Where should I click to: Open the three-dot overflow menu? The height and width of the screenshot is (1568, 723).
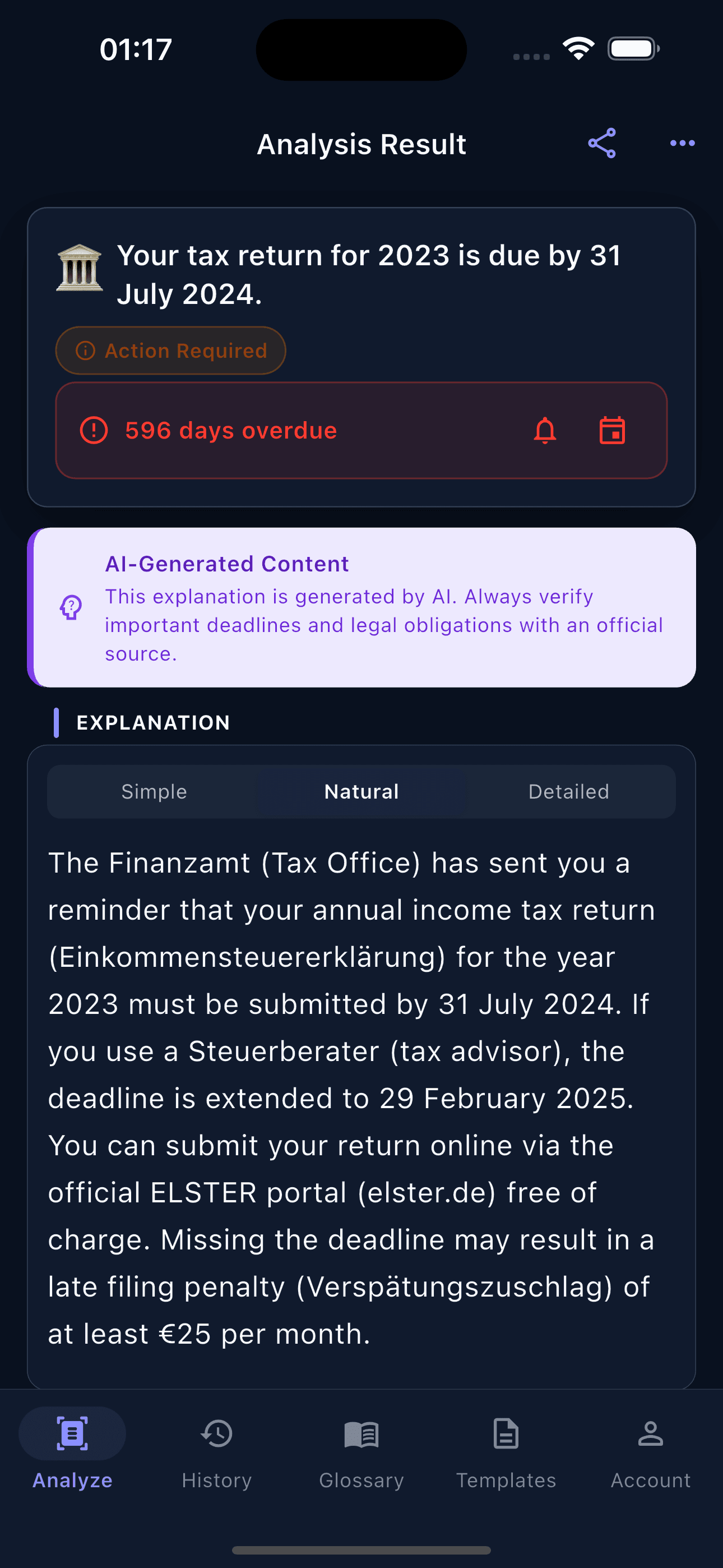(682, 144)
